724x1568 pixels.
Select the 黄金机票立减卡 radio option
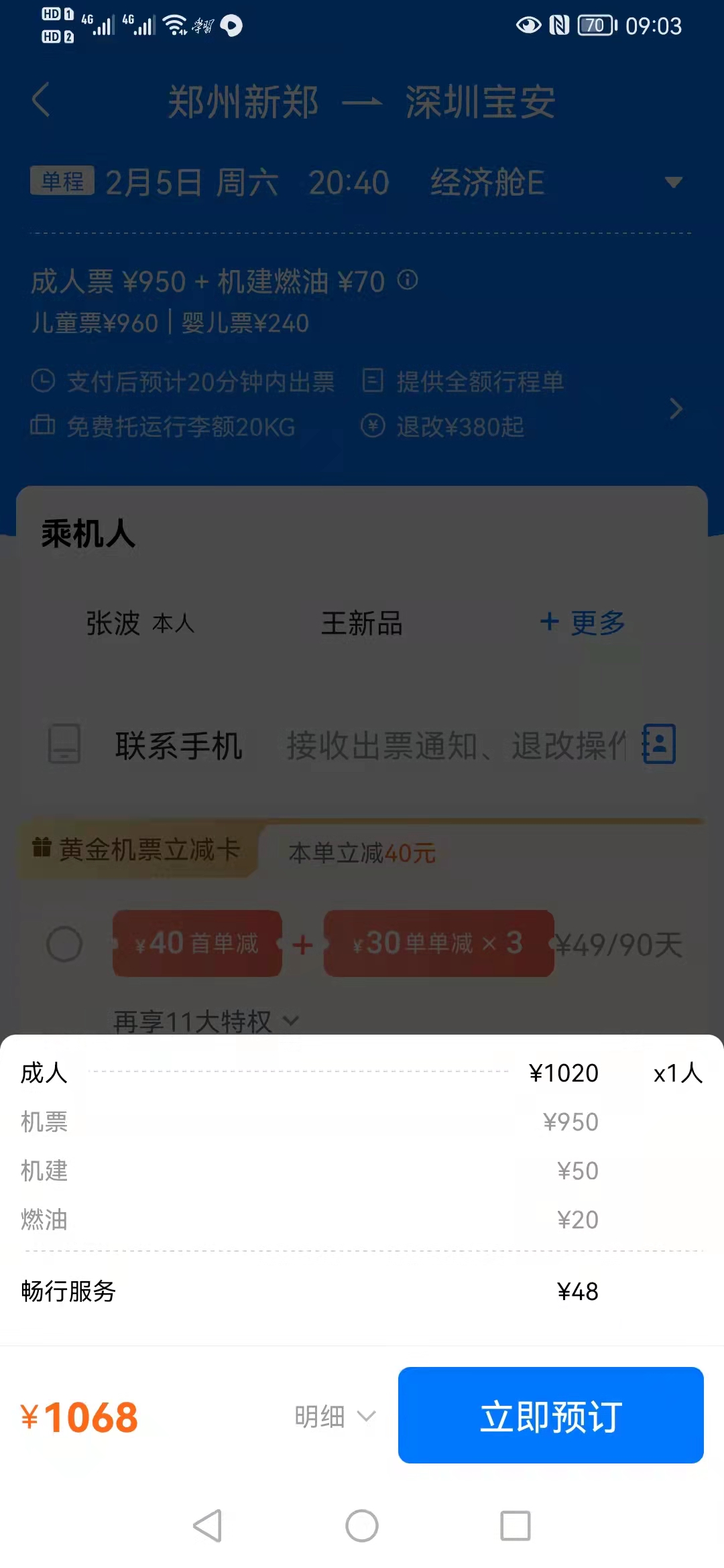tap(64, 944)
